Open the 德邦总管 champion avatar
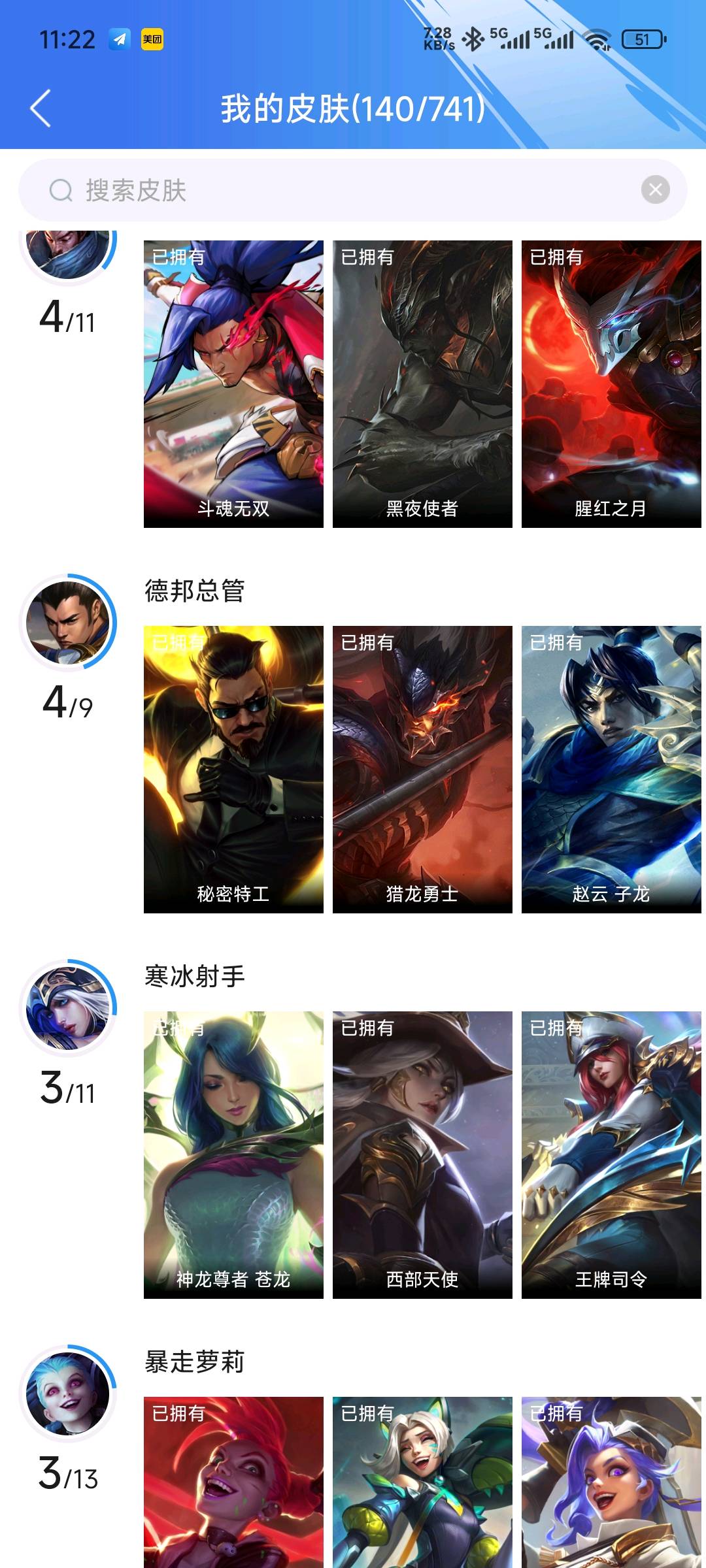 point(68,623)
